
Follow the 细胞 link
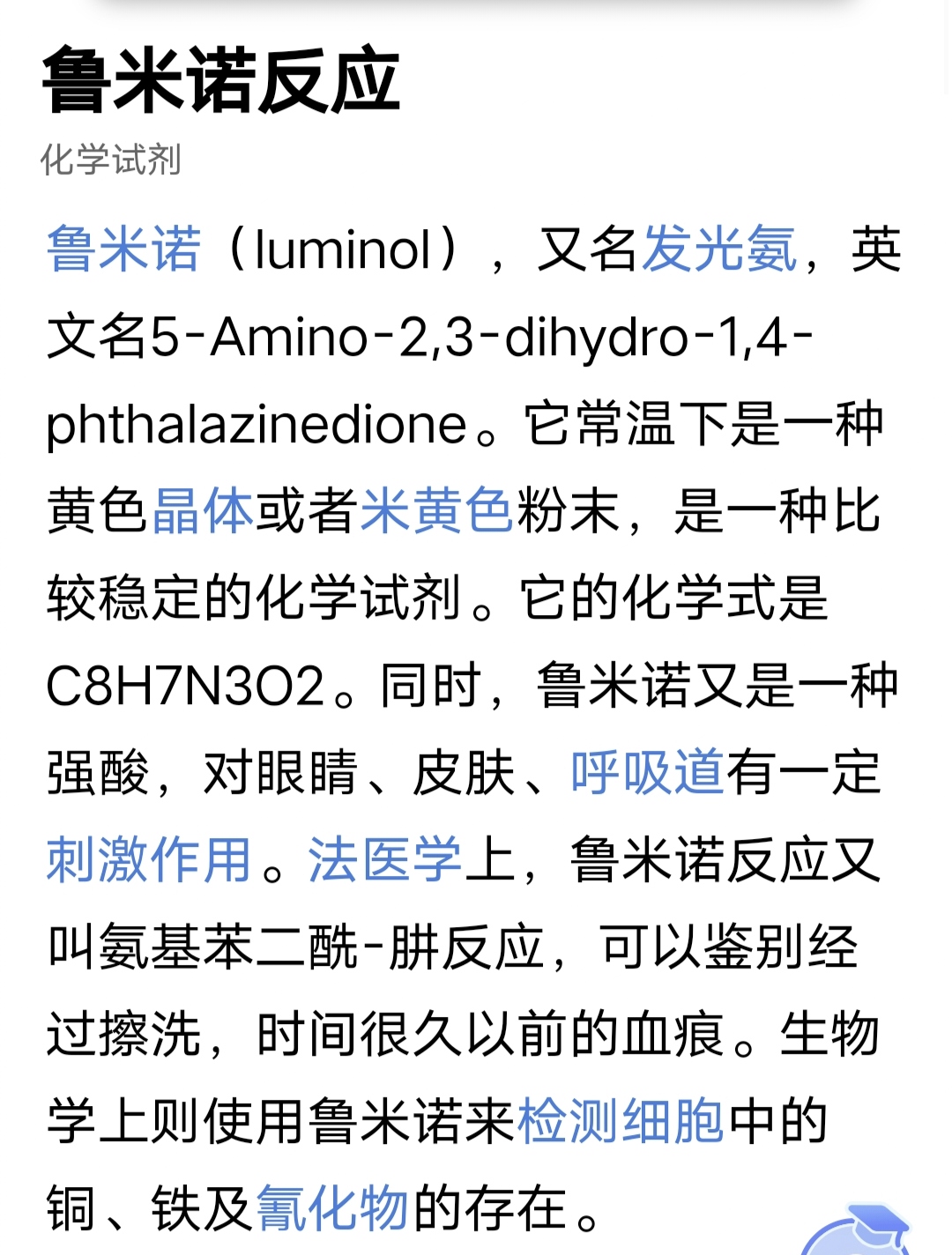(x=673, y=1122)
